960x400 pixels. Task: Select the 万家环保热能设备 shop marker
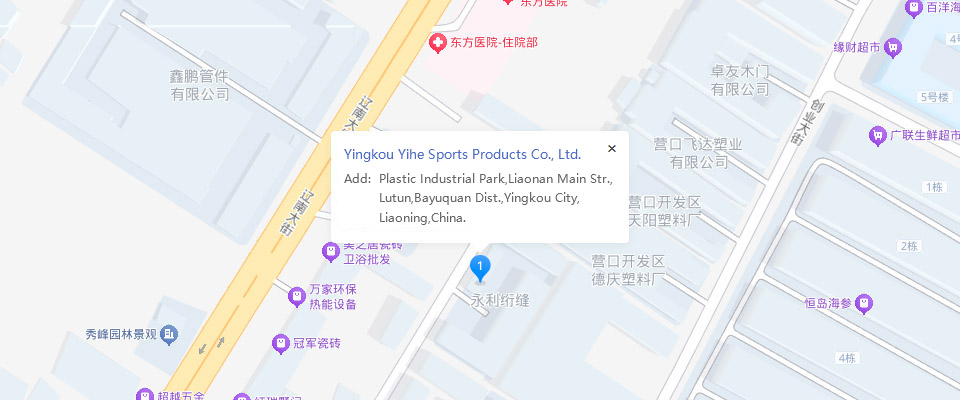297,296
